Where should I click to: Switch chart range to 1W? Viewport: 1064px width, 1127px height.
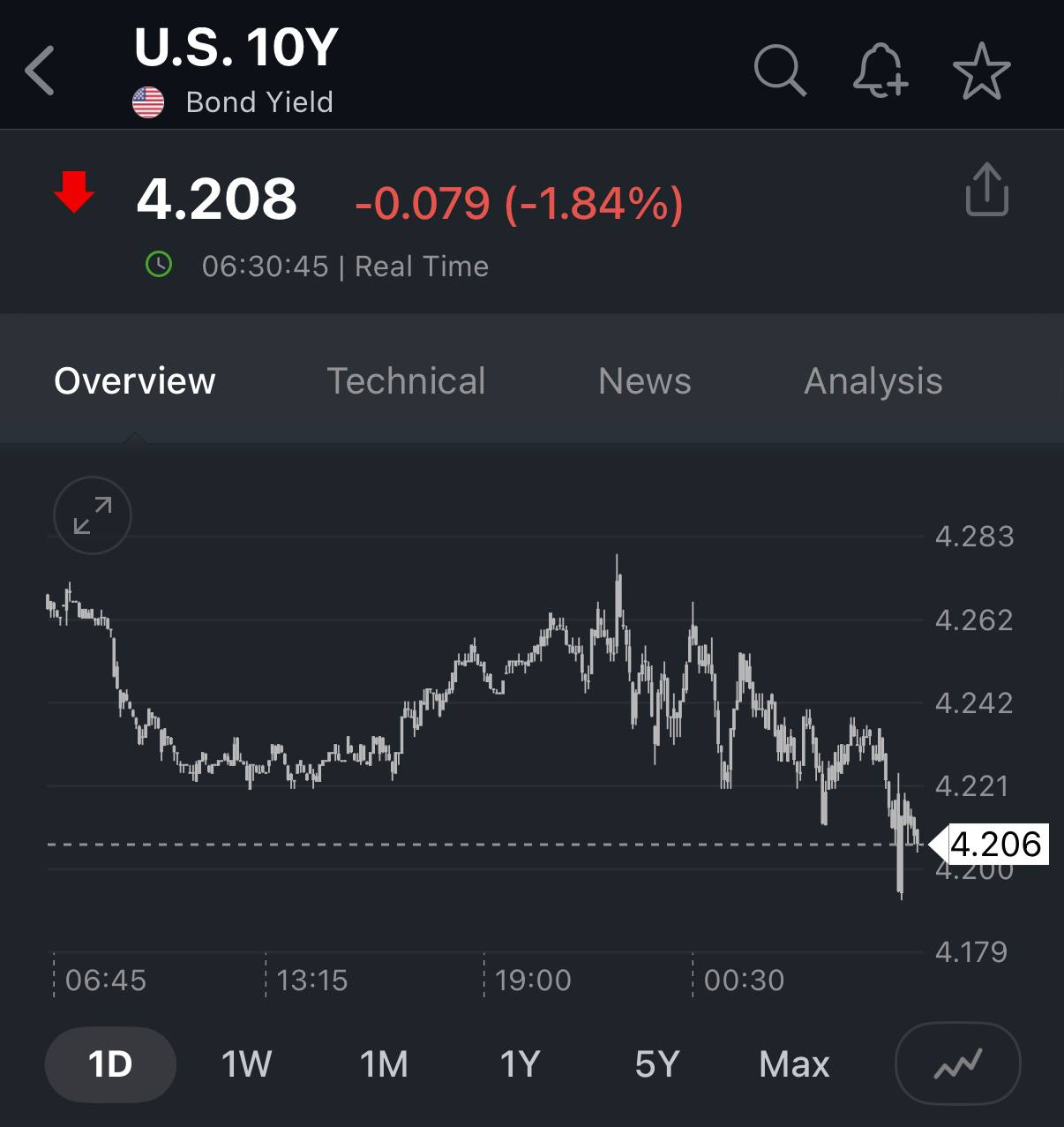(246, 1064)
